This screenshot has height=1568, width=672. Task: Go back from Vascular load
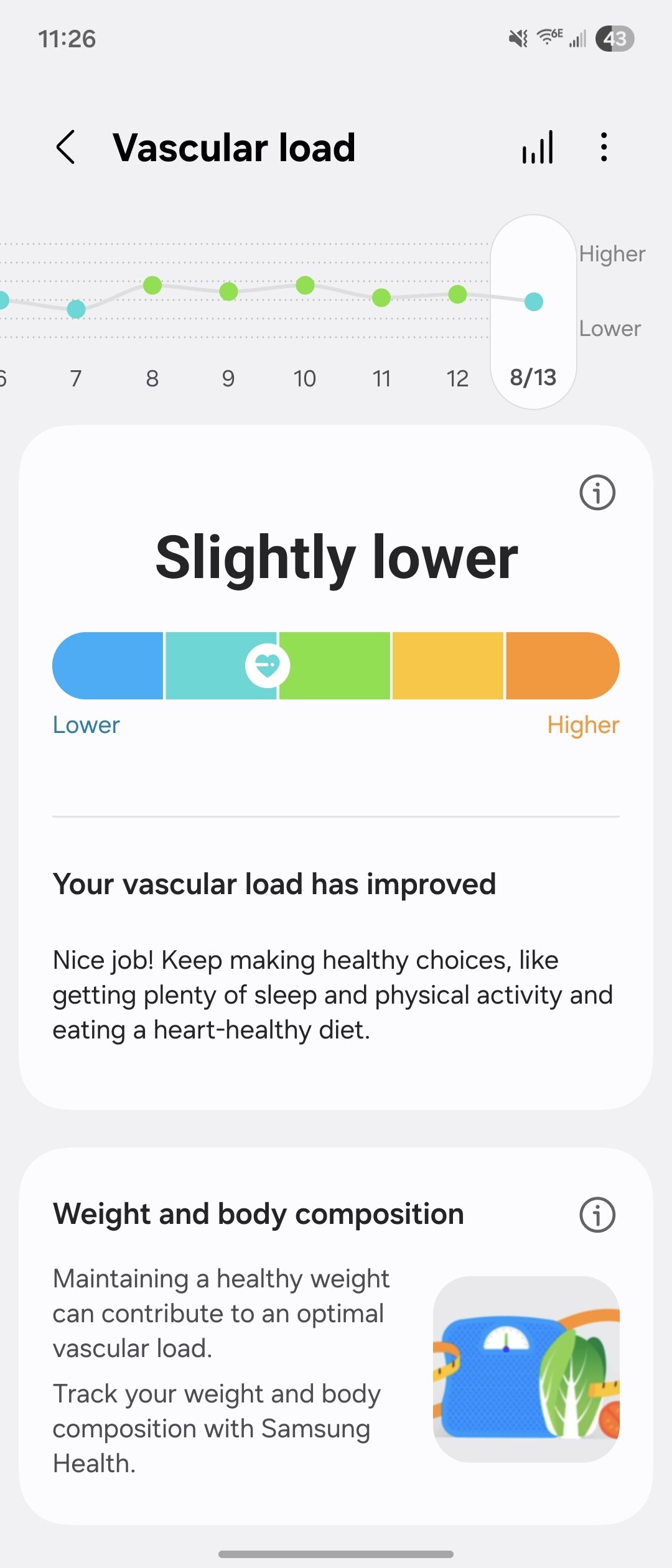(x=66, y=147)
